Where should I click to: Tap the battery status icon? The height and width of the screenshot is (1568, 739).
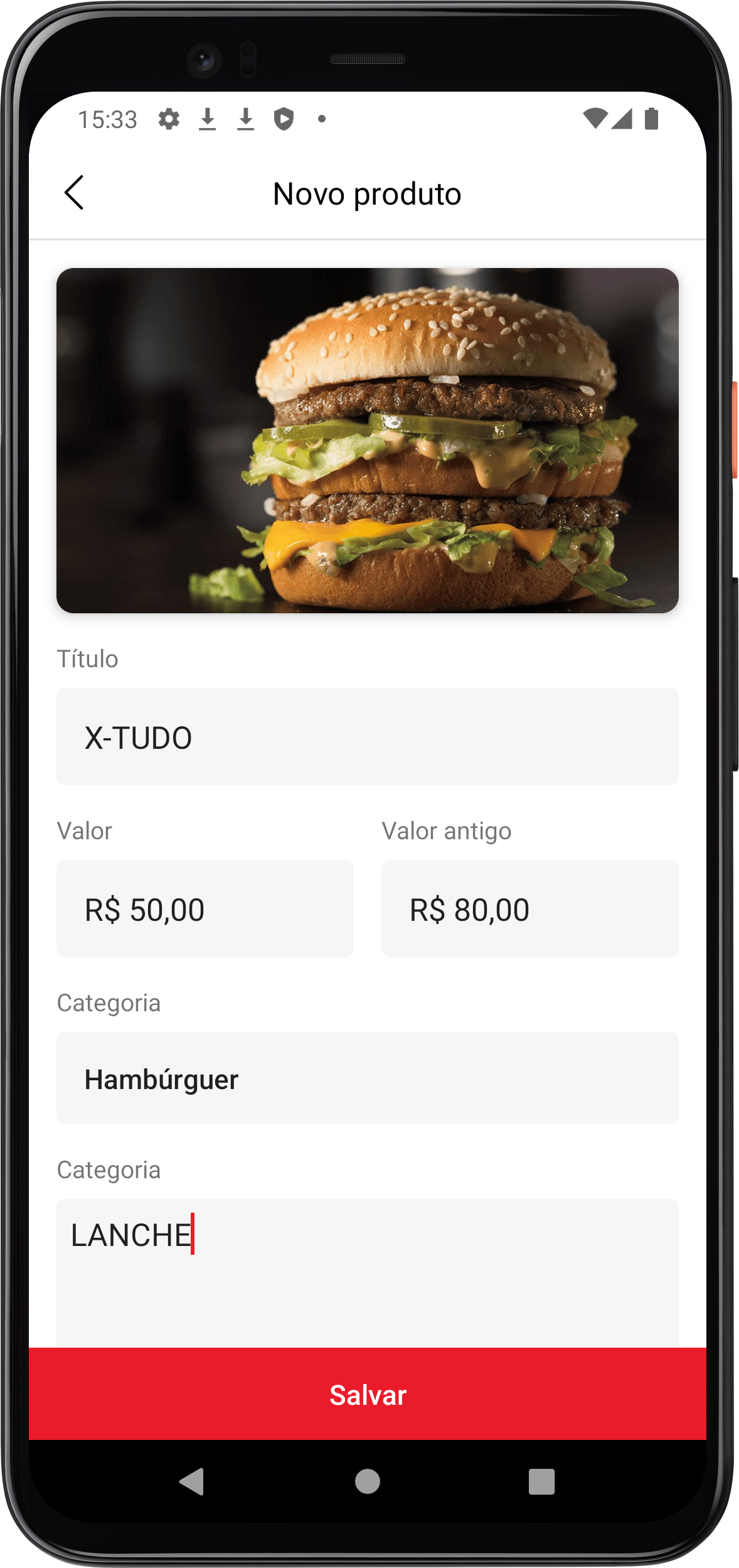pos(651,119)
